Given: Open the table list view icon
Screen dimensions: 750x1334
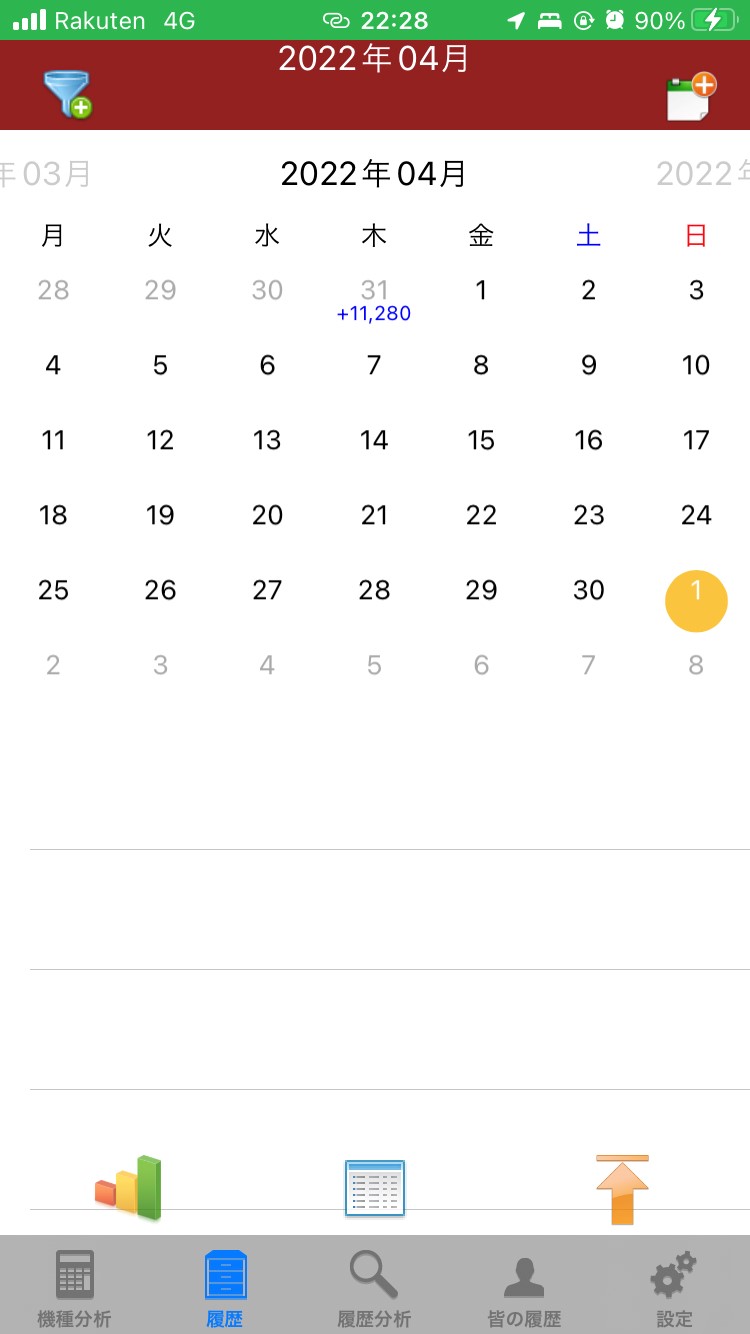Looking at the screenshot, I should pos(375,1188).
